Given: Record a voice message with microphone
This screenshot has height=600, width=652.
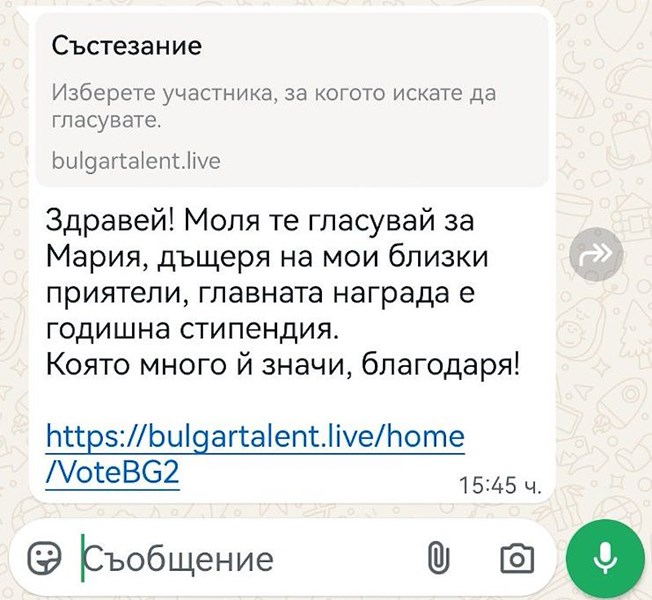Looking at the screenshot, I should click(x=605, y=559).
